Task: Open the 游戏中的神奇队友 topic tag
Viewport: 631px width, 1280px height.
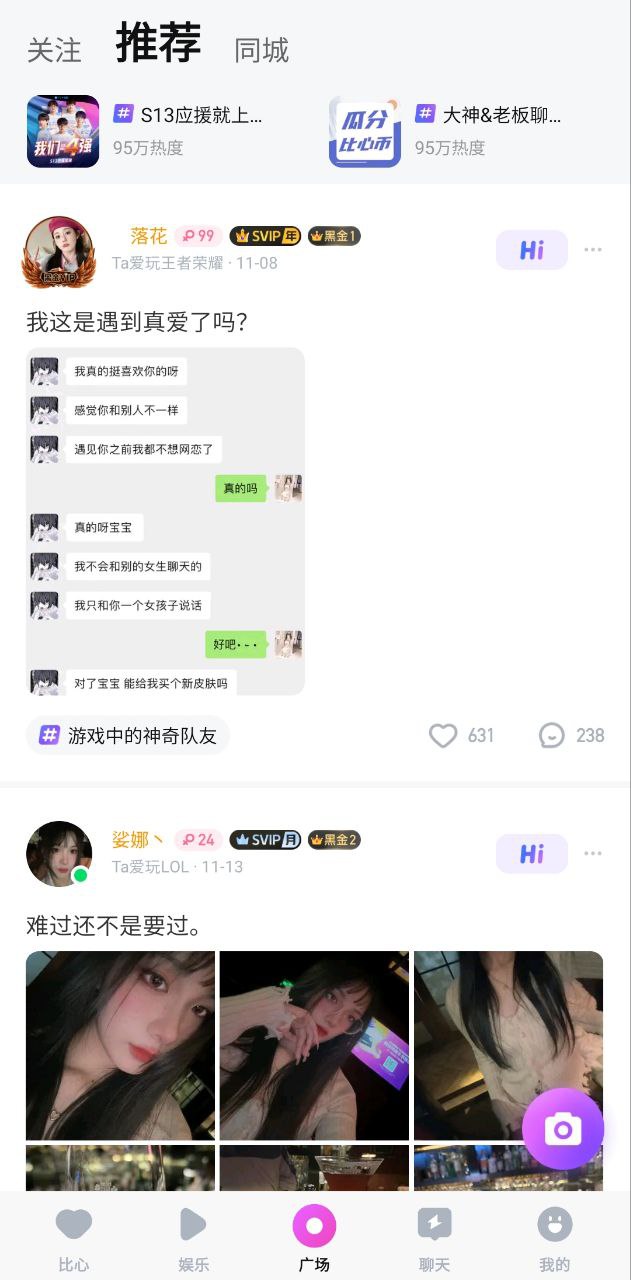Action: click(x=128, y=736)
